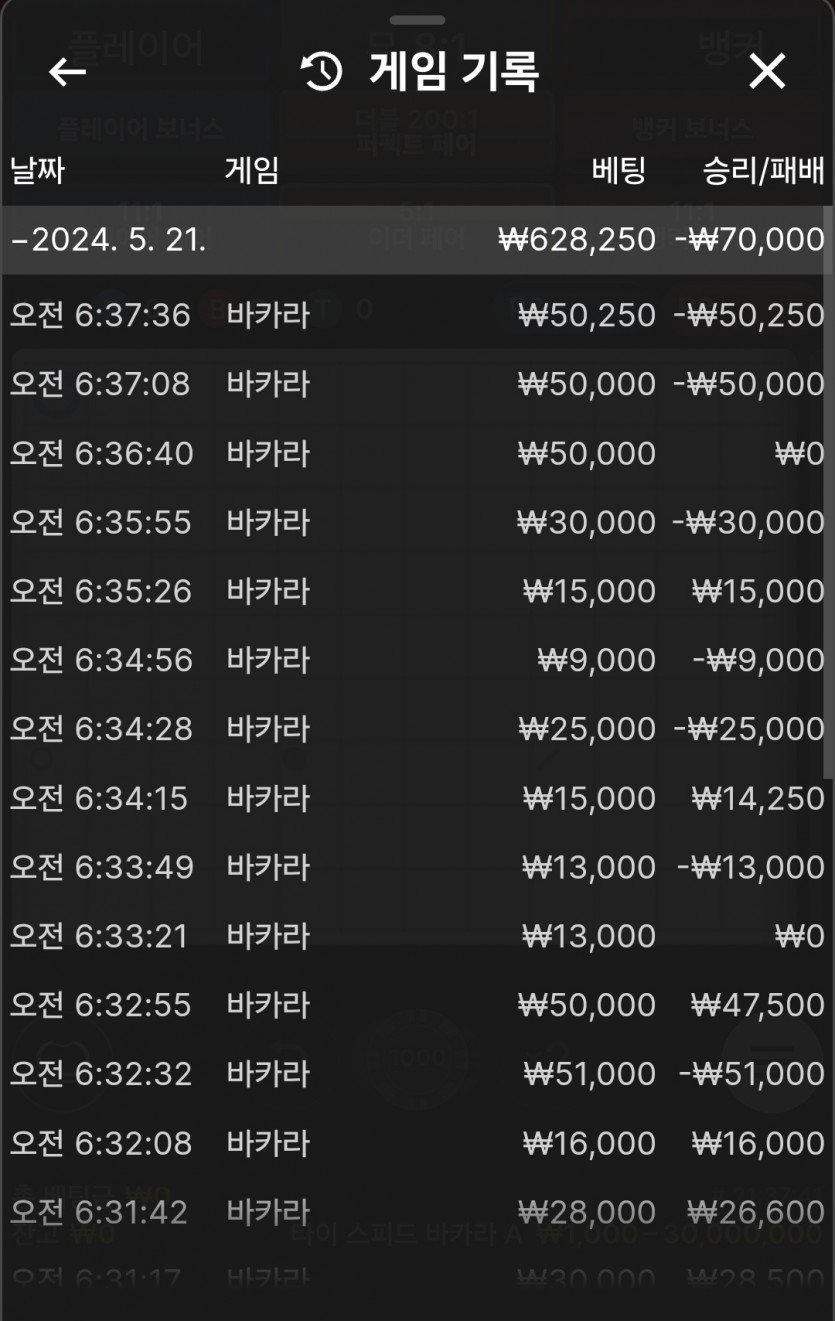Open the 6:37:08 baccarat record

coord(416,384)
